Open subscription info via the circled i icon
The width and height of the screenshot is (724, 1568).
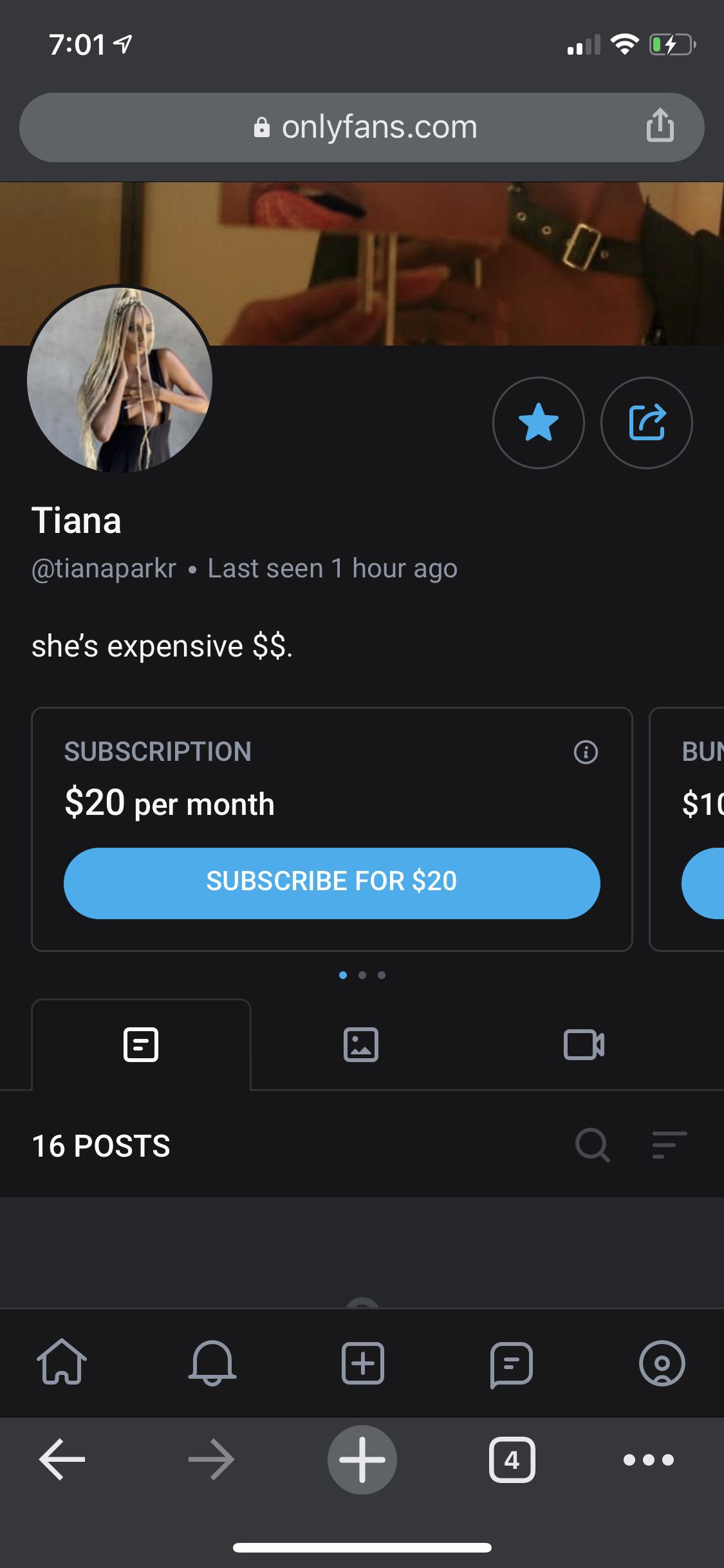(586, 753)
